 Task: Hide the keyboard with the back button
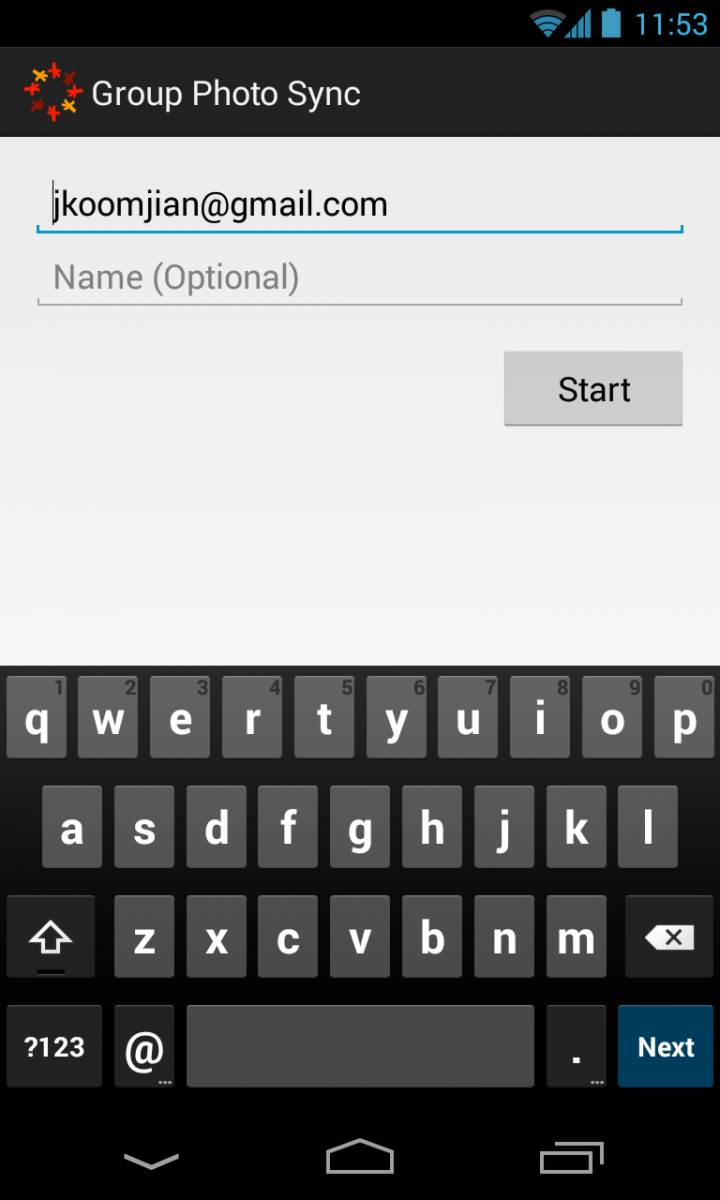coord(151,1159)
